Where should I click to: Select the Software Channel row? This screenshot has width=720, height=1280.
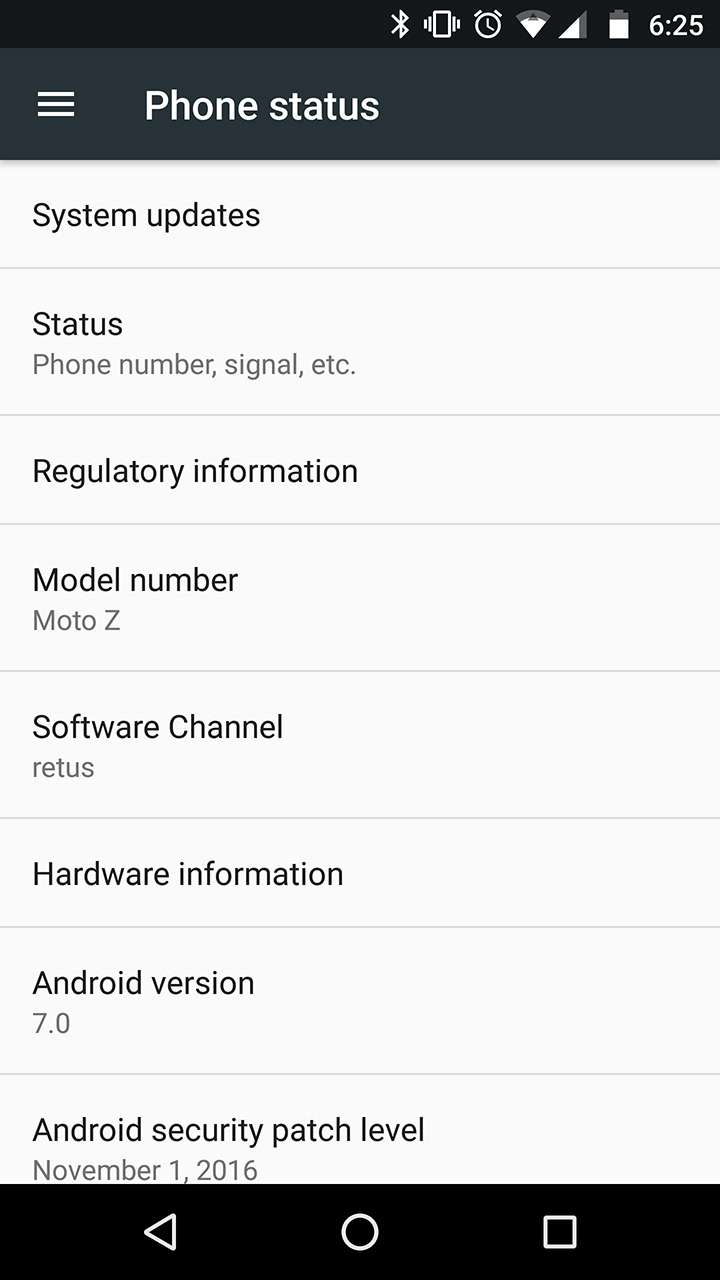point(360,745)
